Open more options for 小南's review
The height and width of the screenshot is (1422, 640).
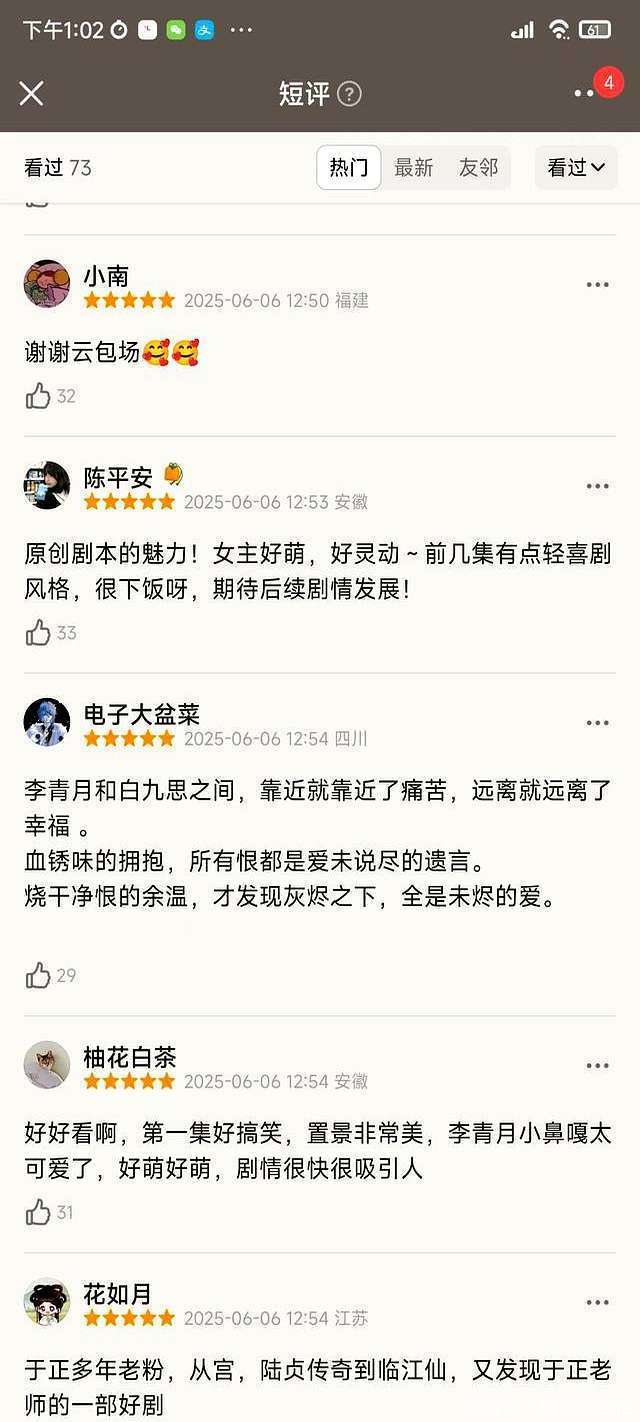pyautogui.click(x=597, y=285)
